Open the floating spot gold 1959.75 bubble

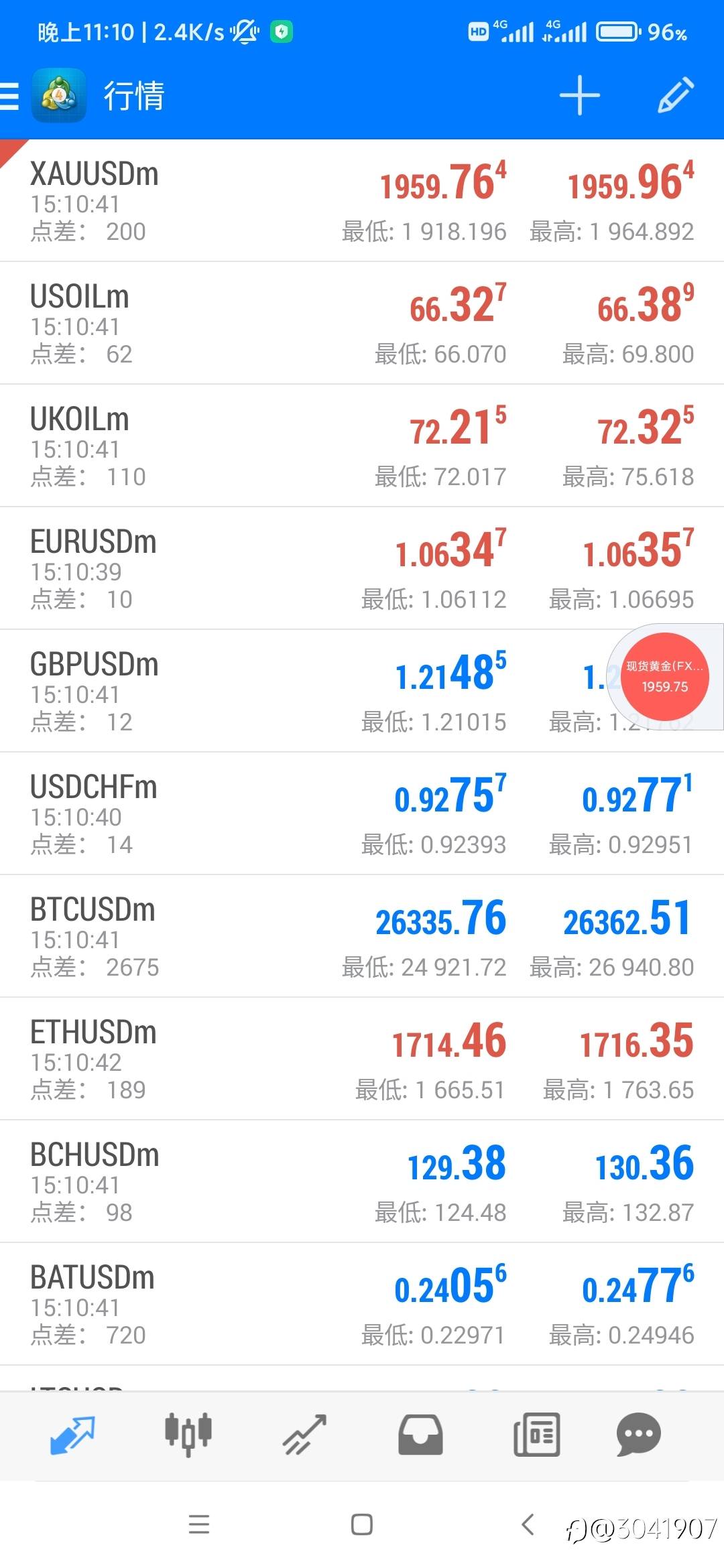point(664,677)
